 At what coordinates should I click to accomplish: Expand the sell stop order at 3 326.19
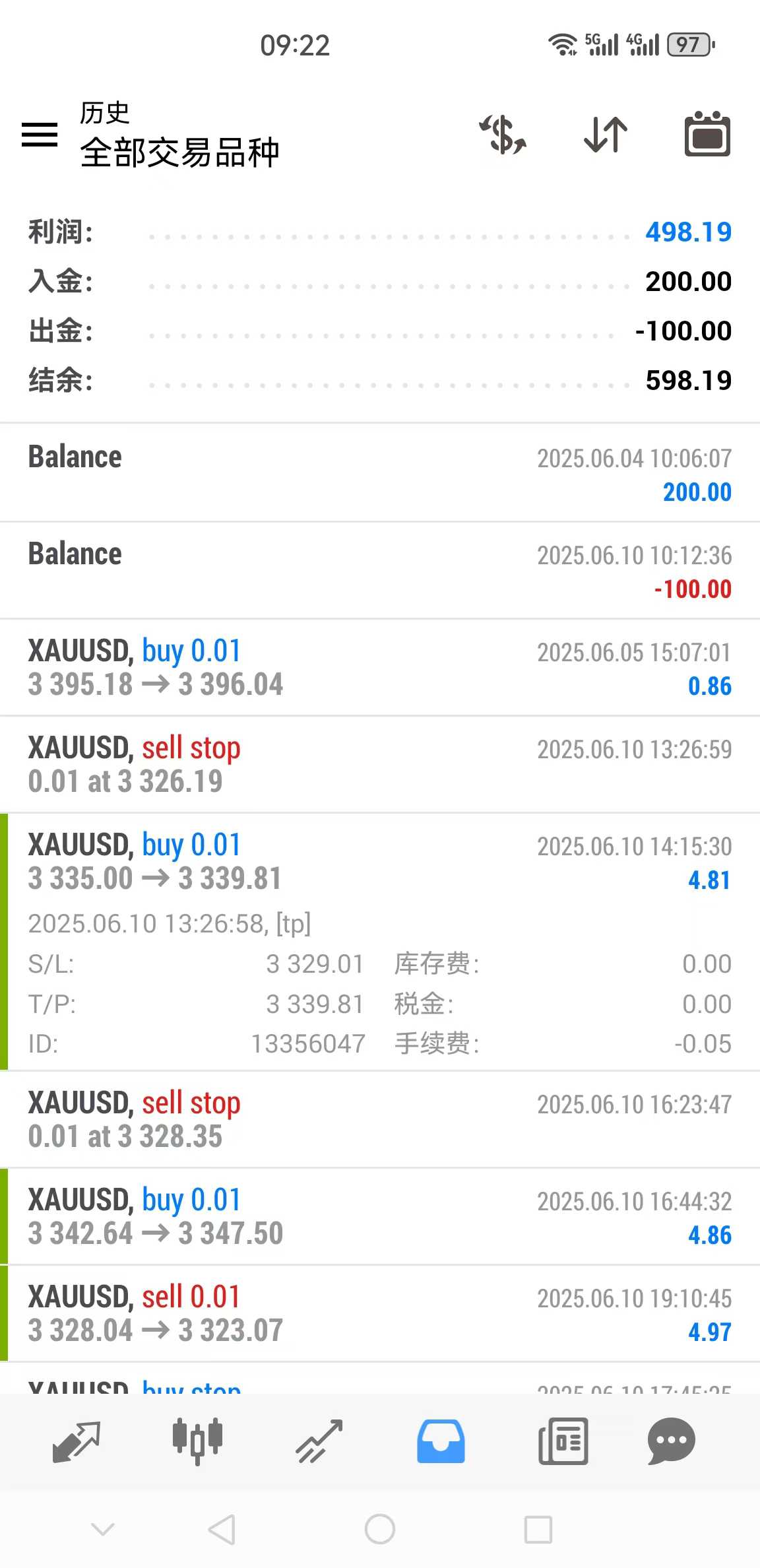pos(380,764)
